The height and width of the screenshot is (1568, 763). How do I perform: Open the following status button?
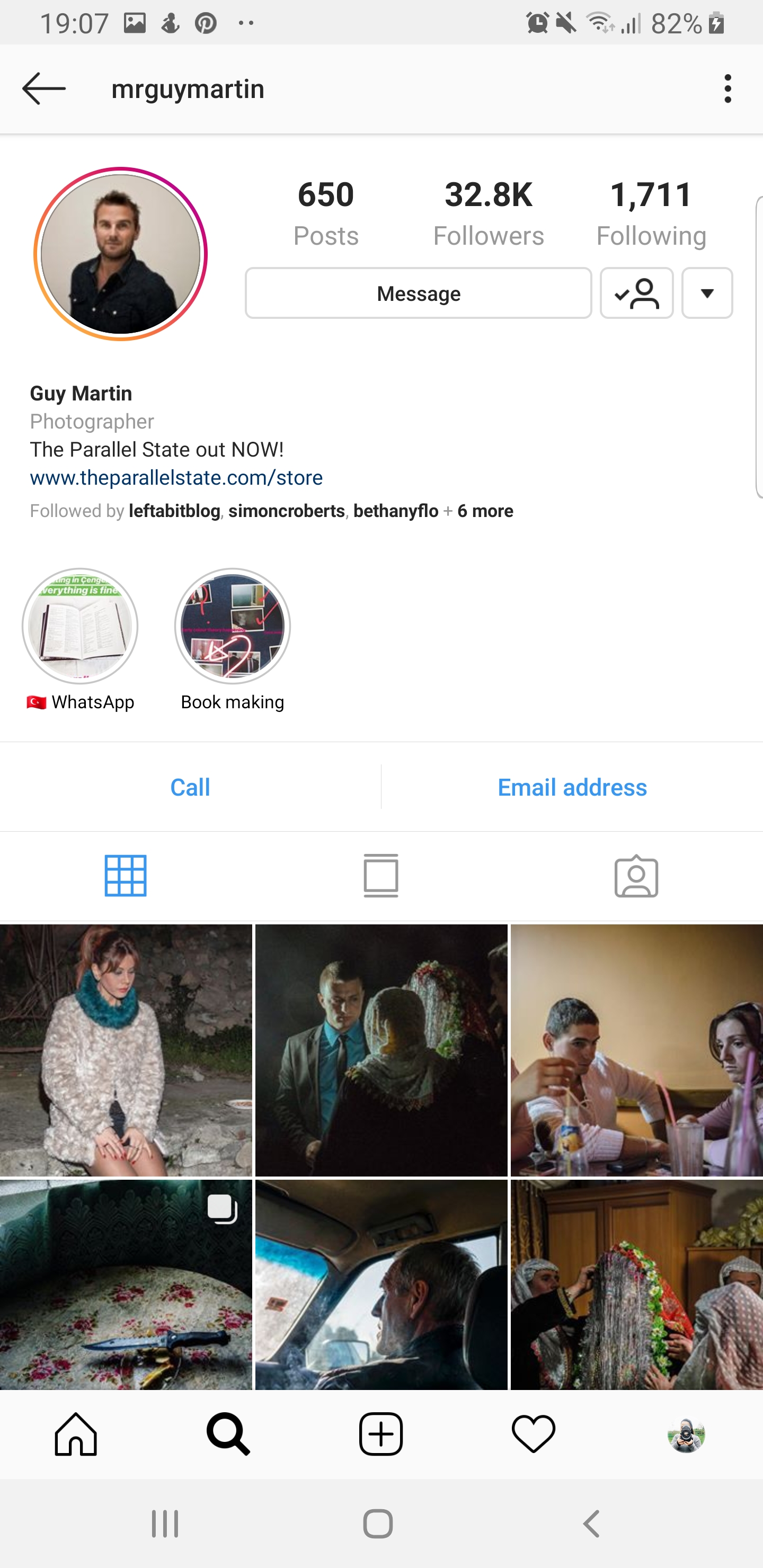(x=636, y=293)
